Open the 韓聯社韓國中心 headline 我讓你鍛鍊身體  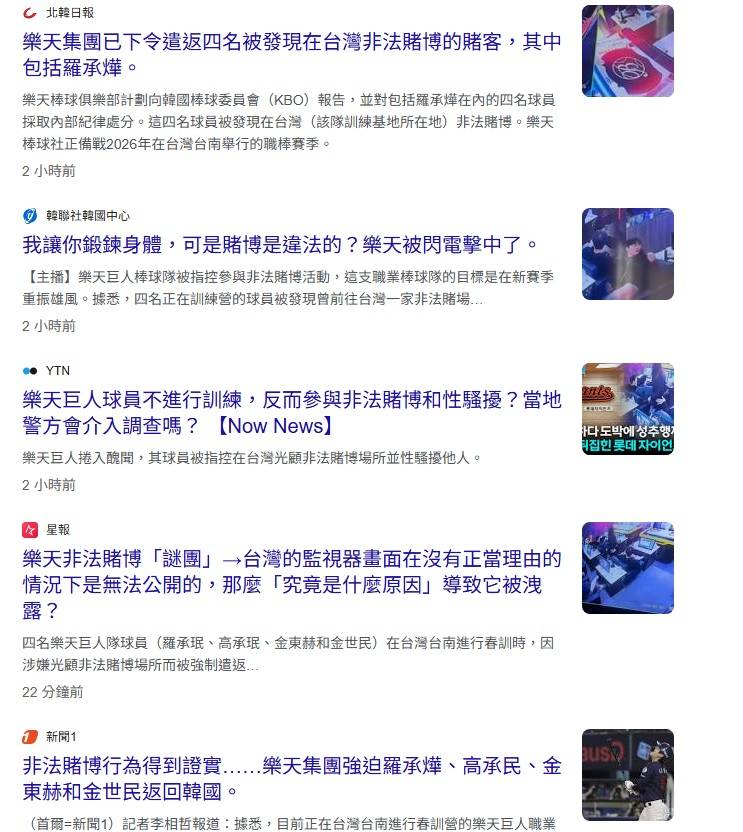click(280, 245)
